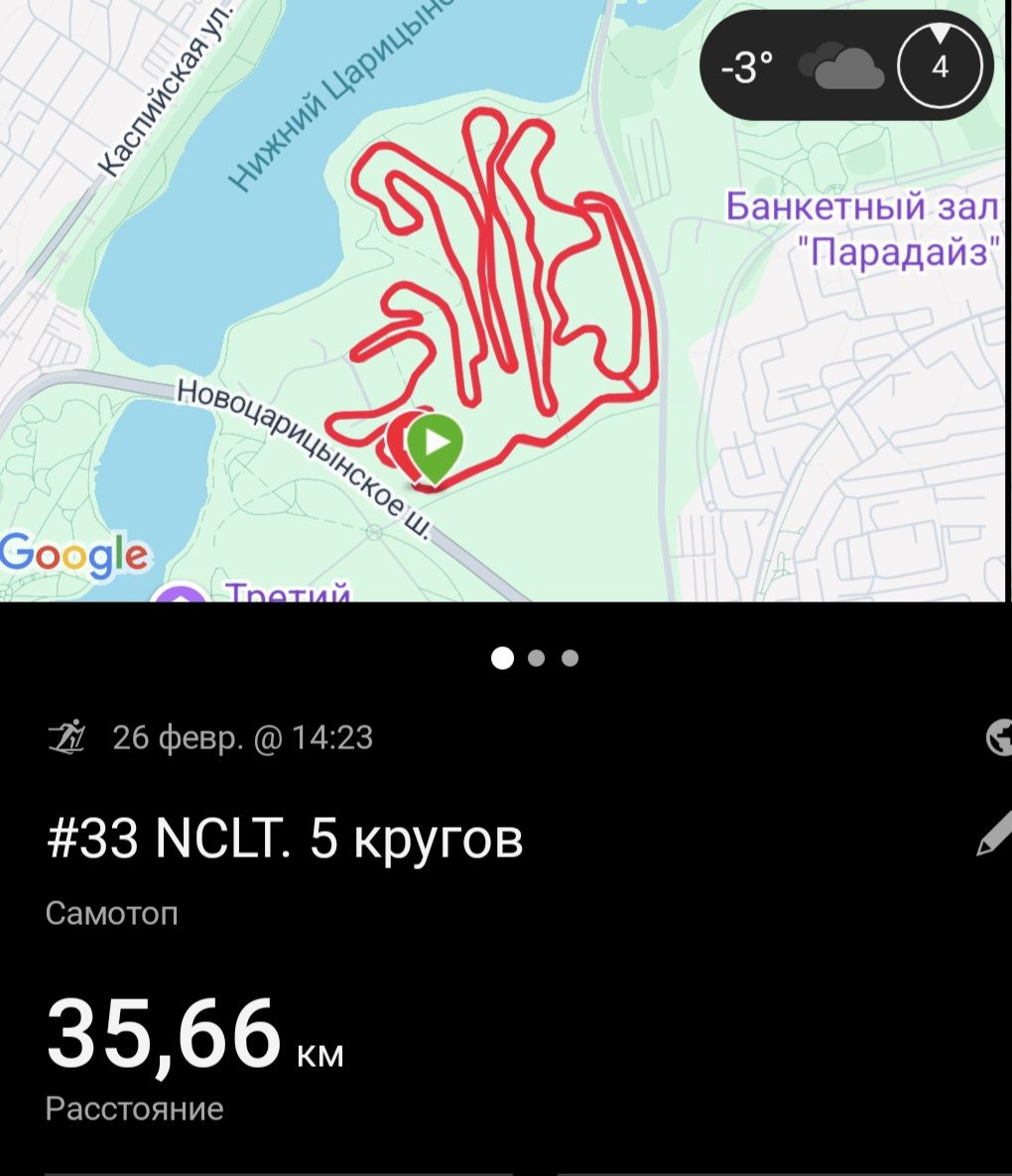1012x1176 pixels.
Task: Jump to the second page indicator dot
Action: (x=537, y=658)
